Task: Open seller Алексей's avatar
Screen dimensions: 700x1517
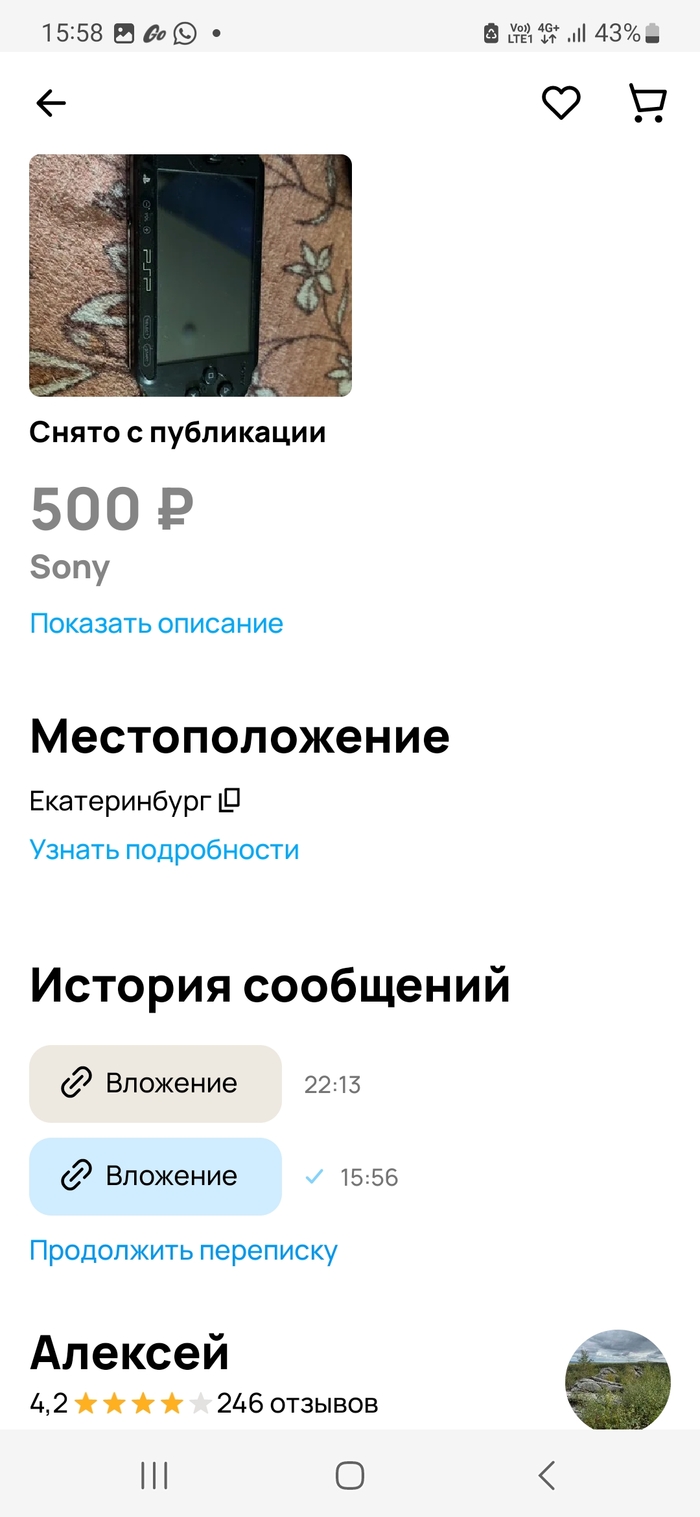Action: click(x=617, y=1379)
